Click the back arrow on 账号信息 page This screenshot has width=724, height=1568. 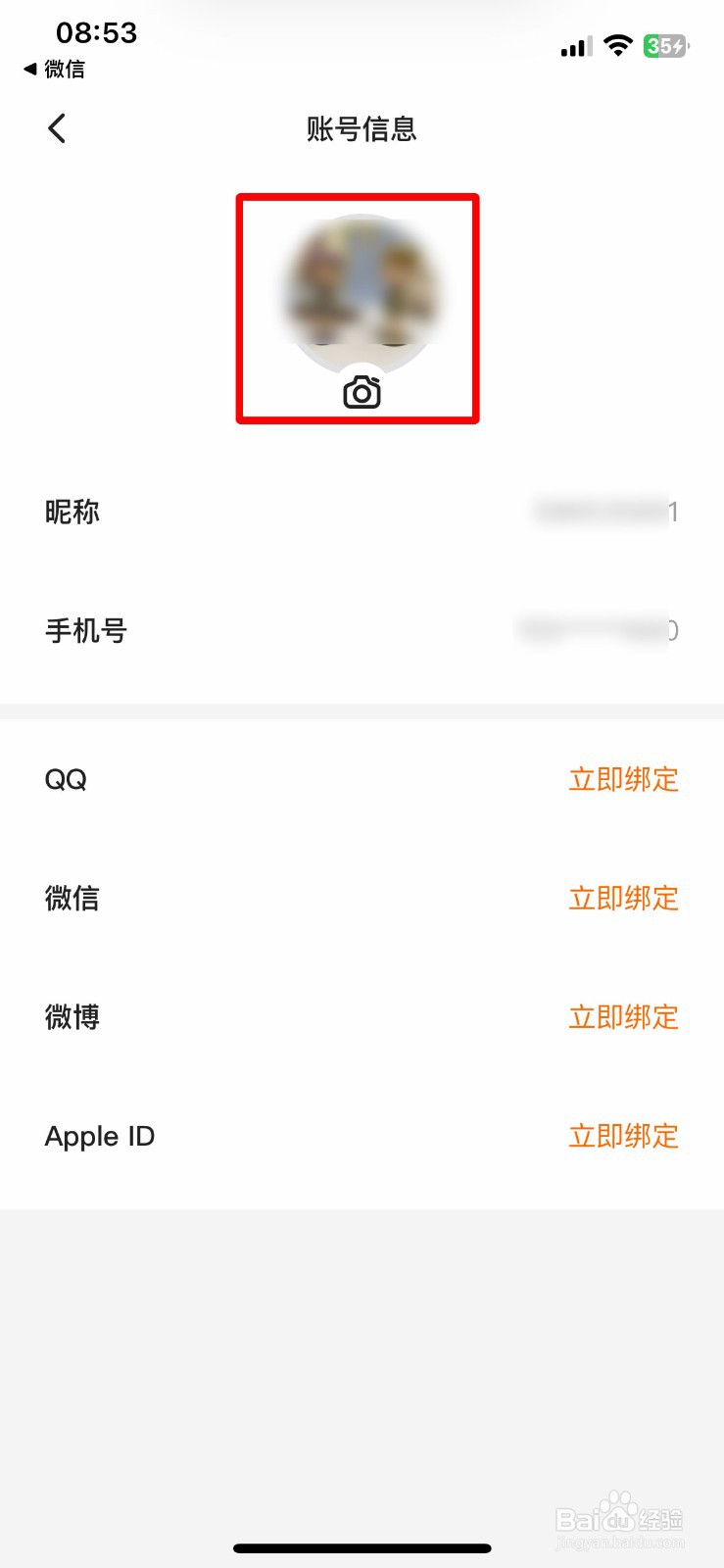56,127
